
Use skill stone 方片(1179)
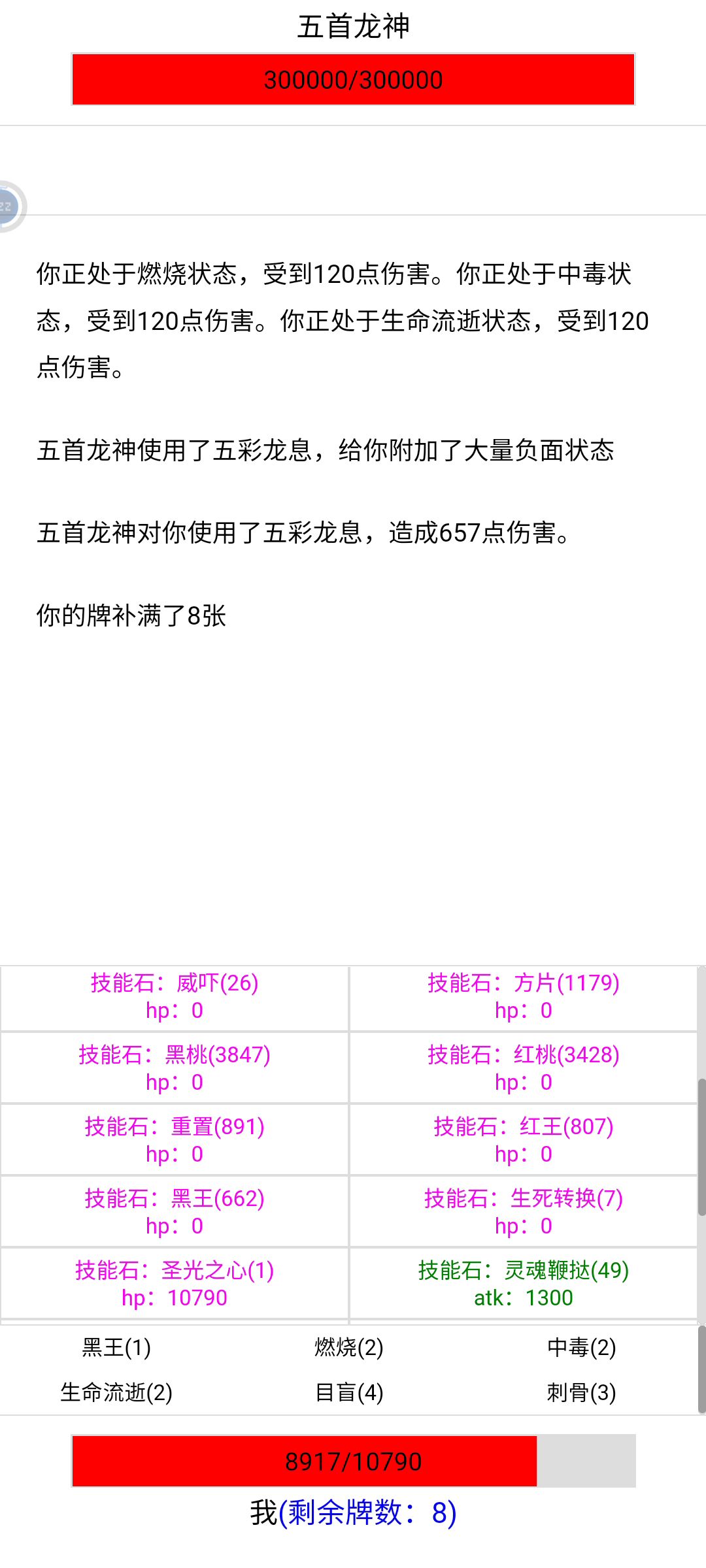tap(523, 997)
